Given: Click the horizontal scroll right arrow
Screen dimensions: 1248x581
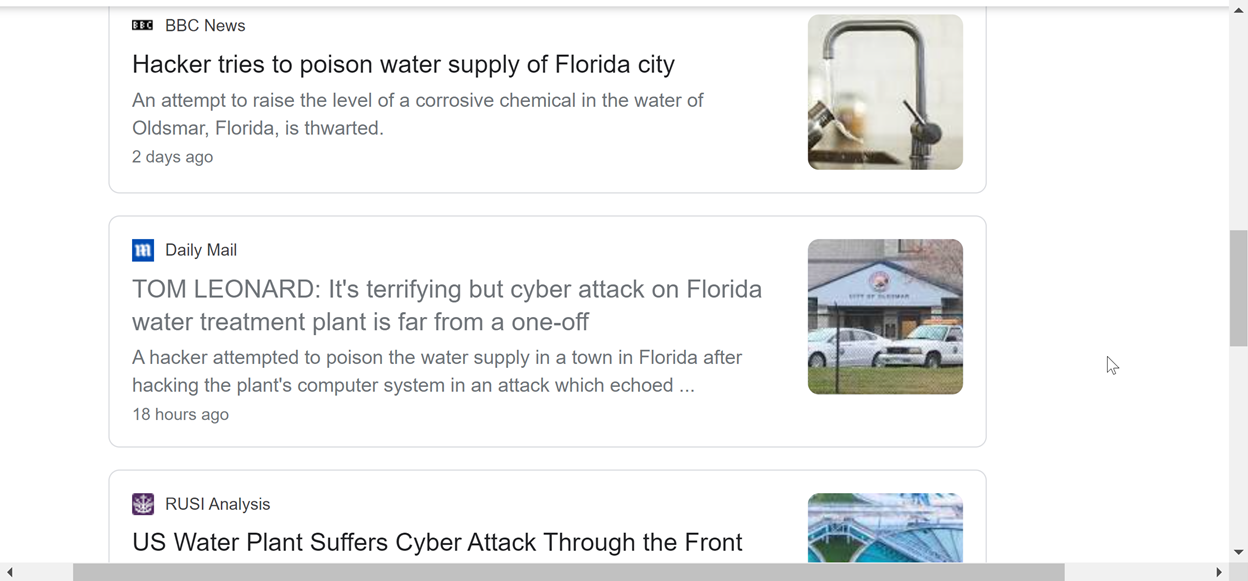Looking at the screenshot, I should coord(1219,572).
